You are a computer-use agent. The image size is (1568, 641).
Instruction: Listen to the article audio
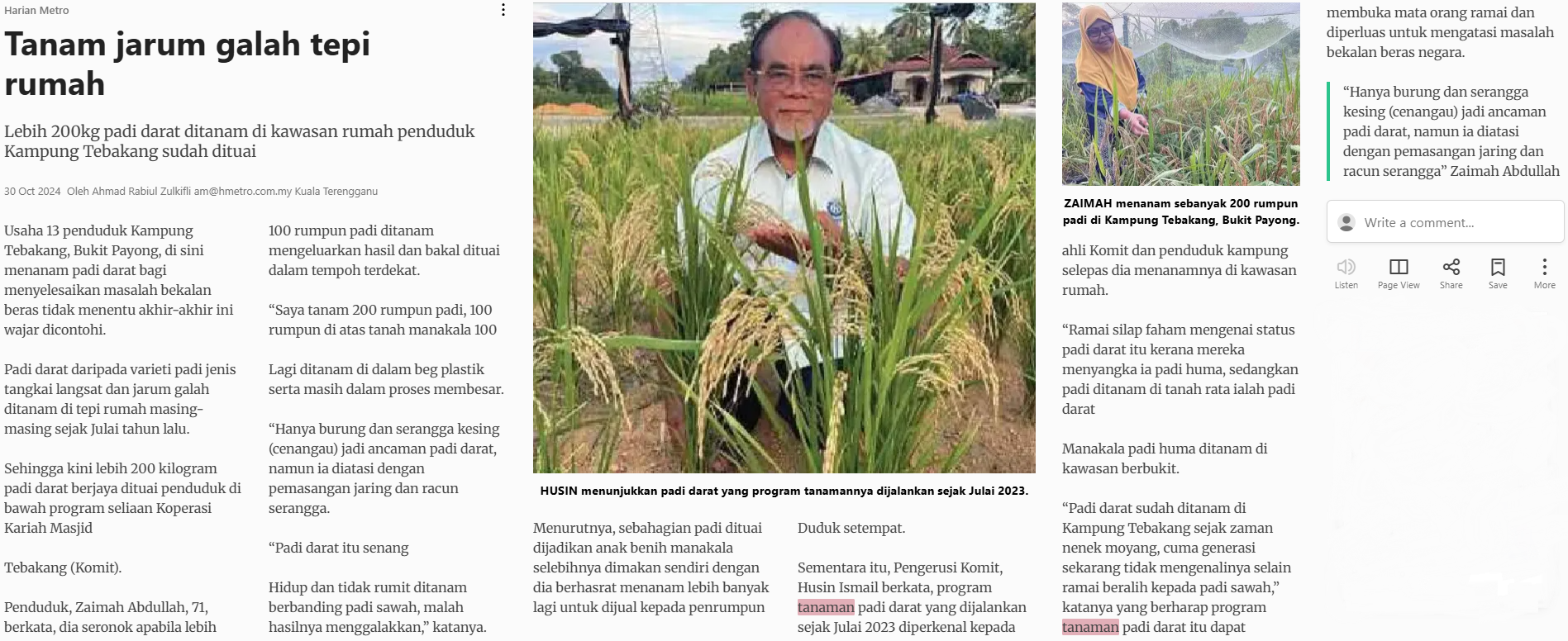click(x=1346, y=273)
